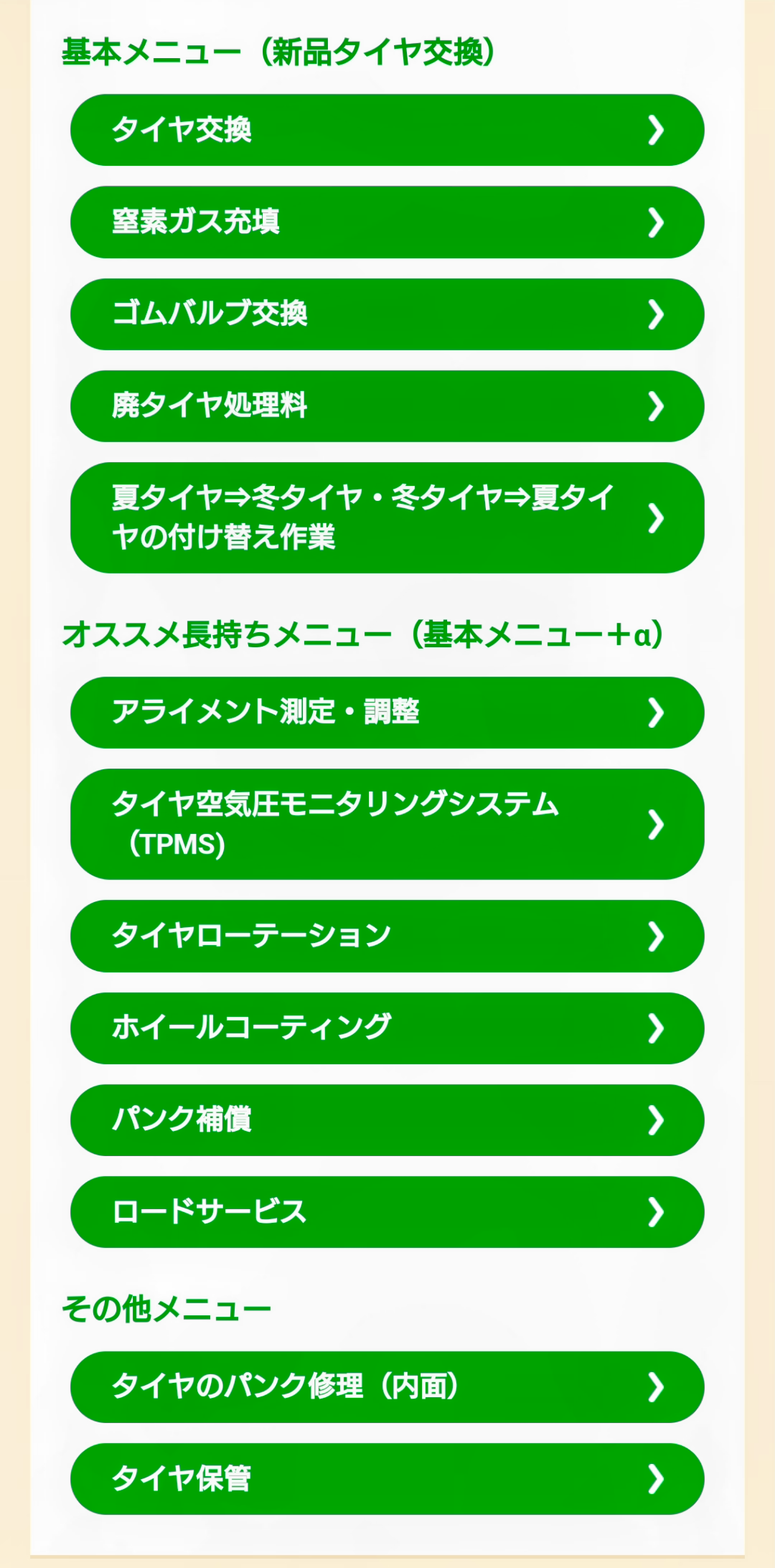Screen dimensions: 775x1568
Task: Tap the ゴムバルブ交換 button
Action: (x=387, y=314)
